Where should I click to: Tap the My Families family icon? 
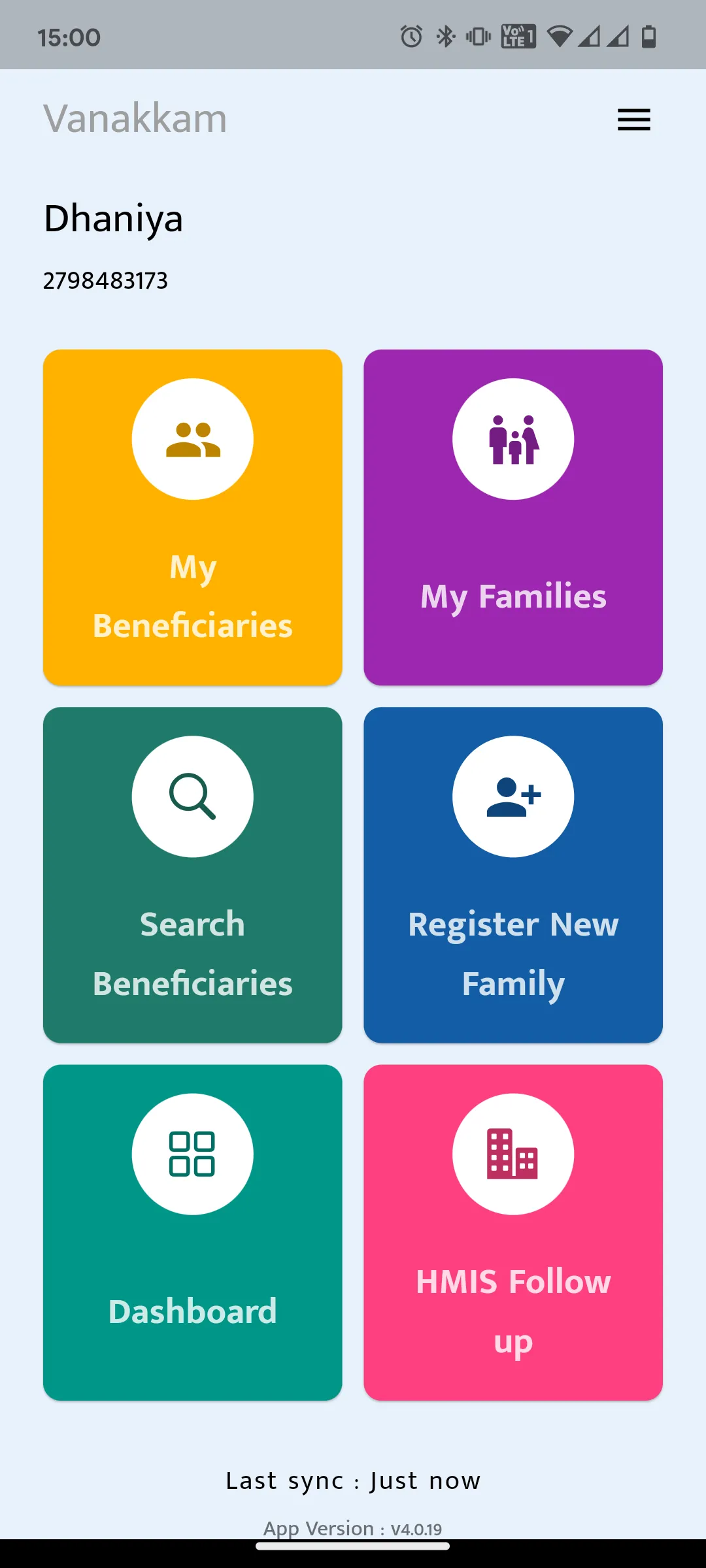pos(513,438)
